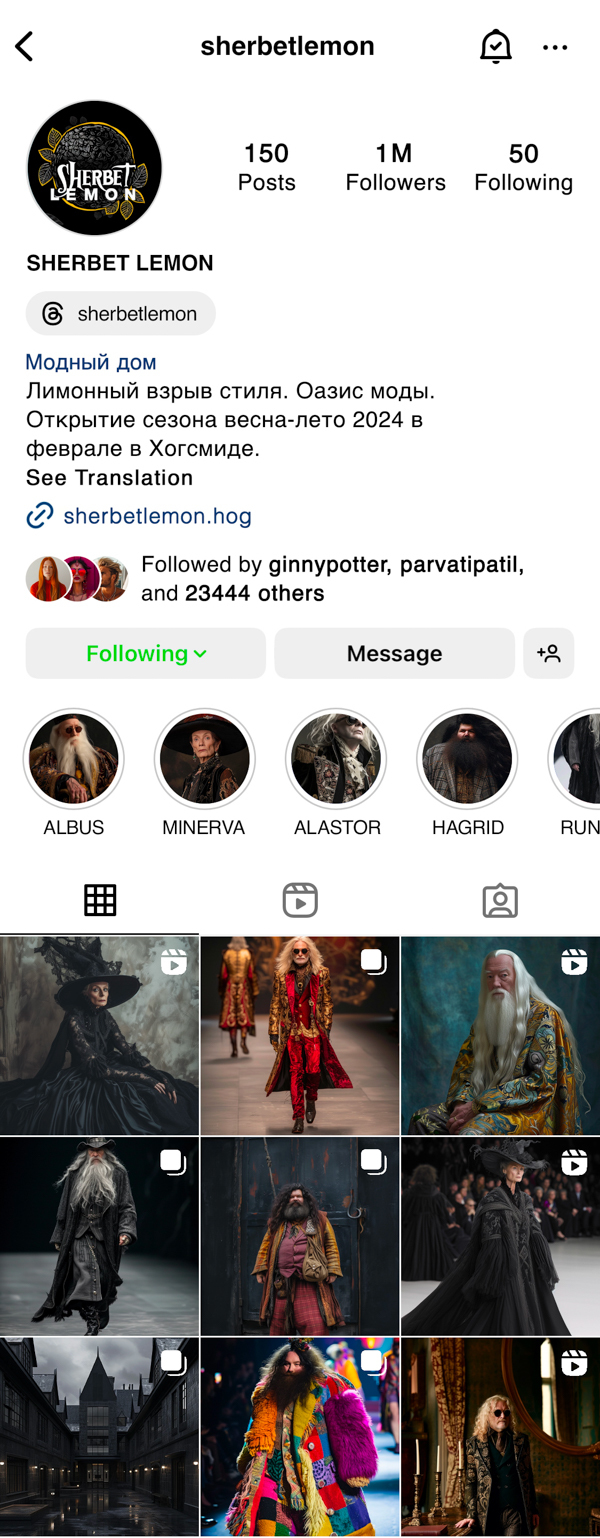Switch to the posts grid tab
The height and width of the screenshot is (1538, 600).
click(x=100, y=901)
